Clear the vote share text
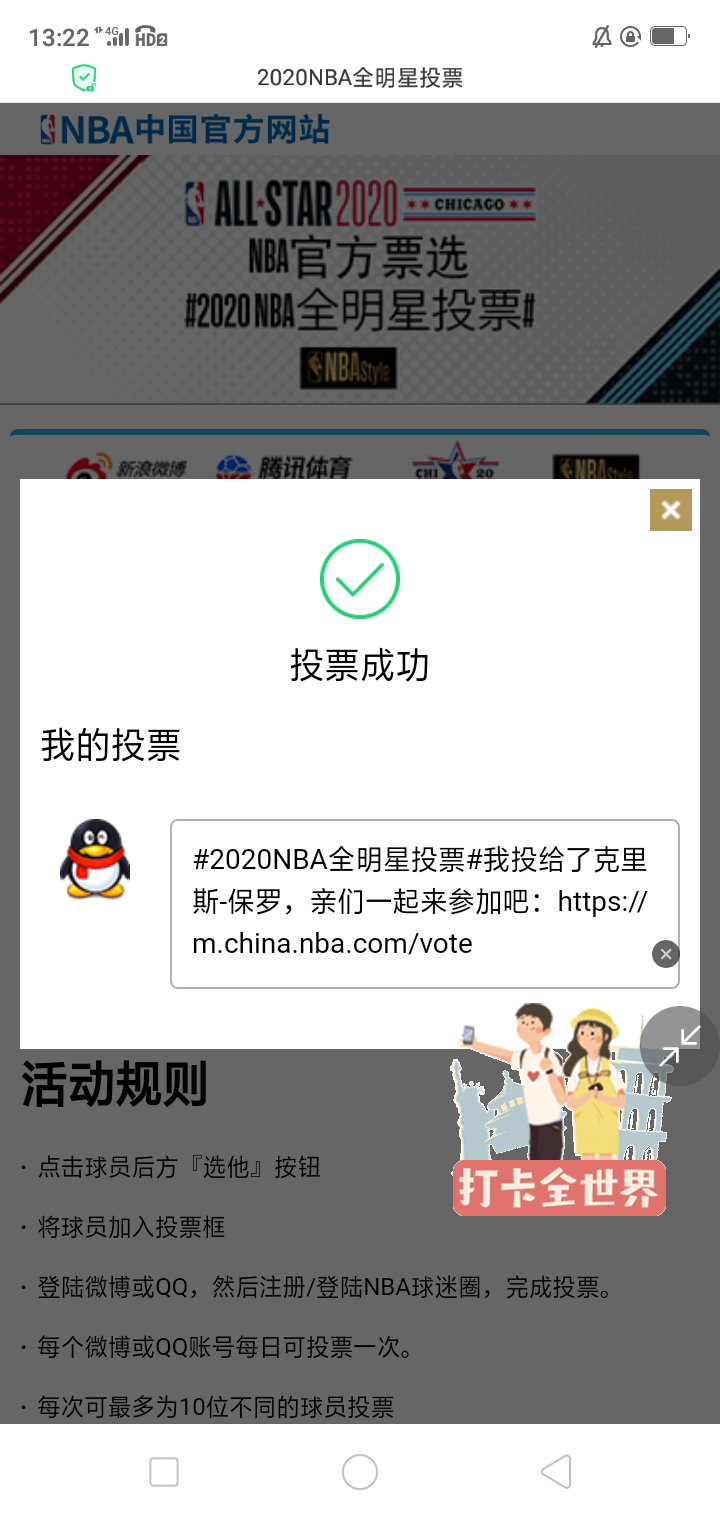The image size is (720, 1520). click(x=666, y=954)
